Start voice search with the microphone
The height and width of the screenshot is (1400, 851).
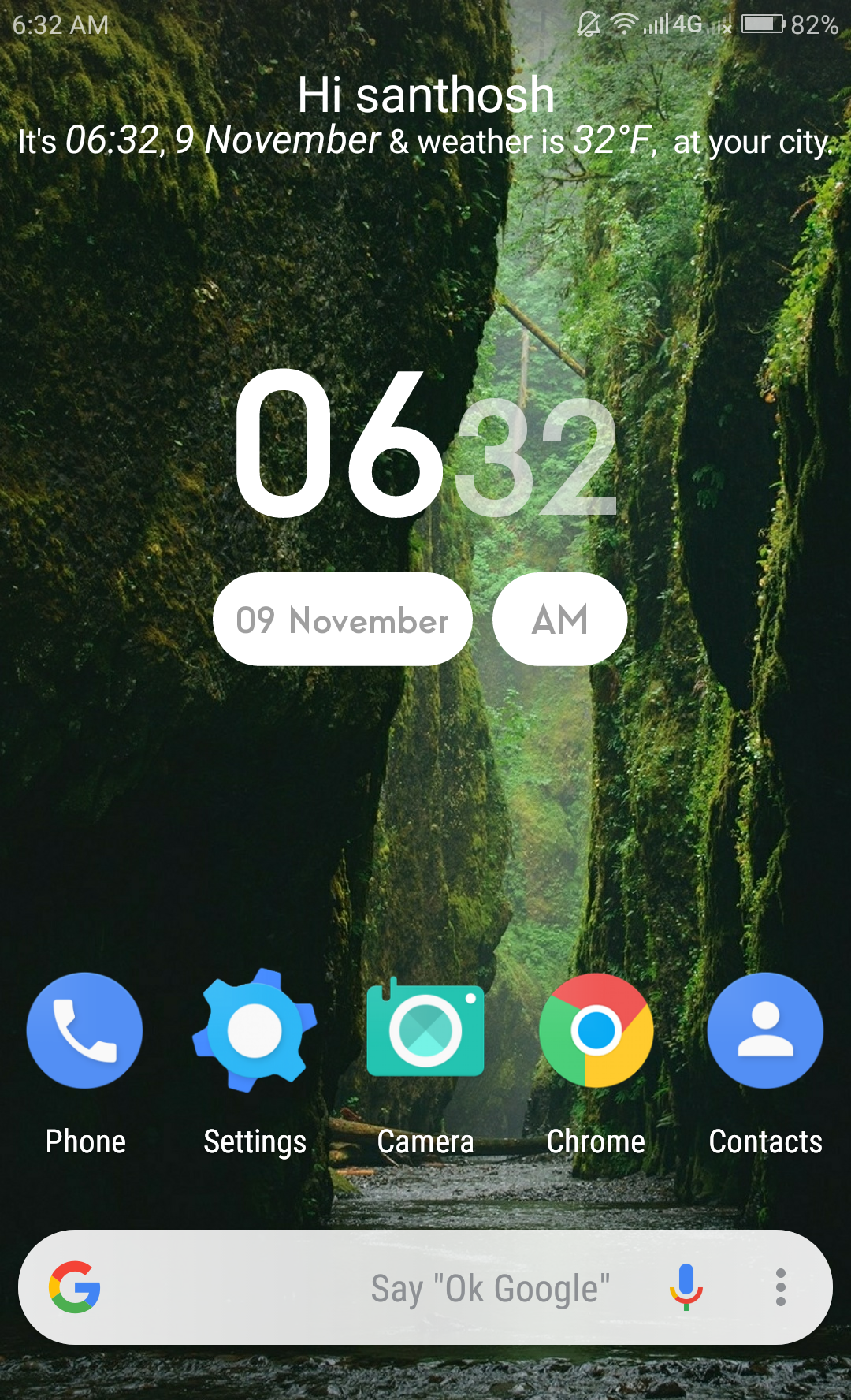[x=686, y=1286]
